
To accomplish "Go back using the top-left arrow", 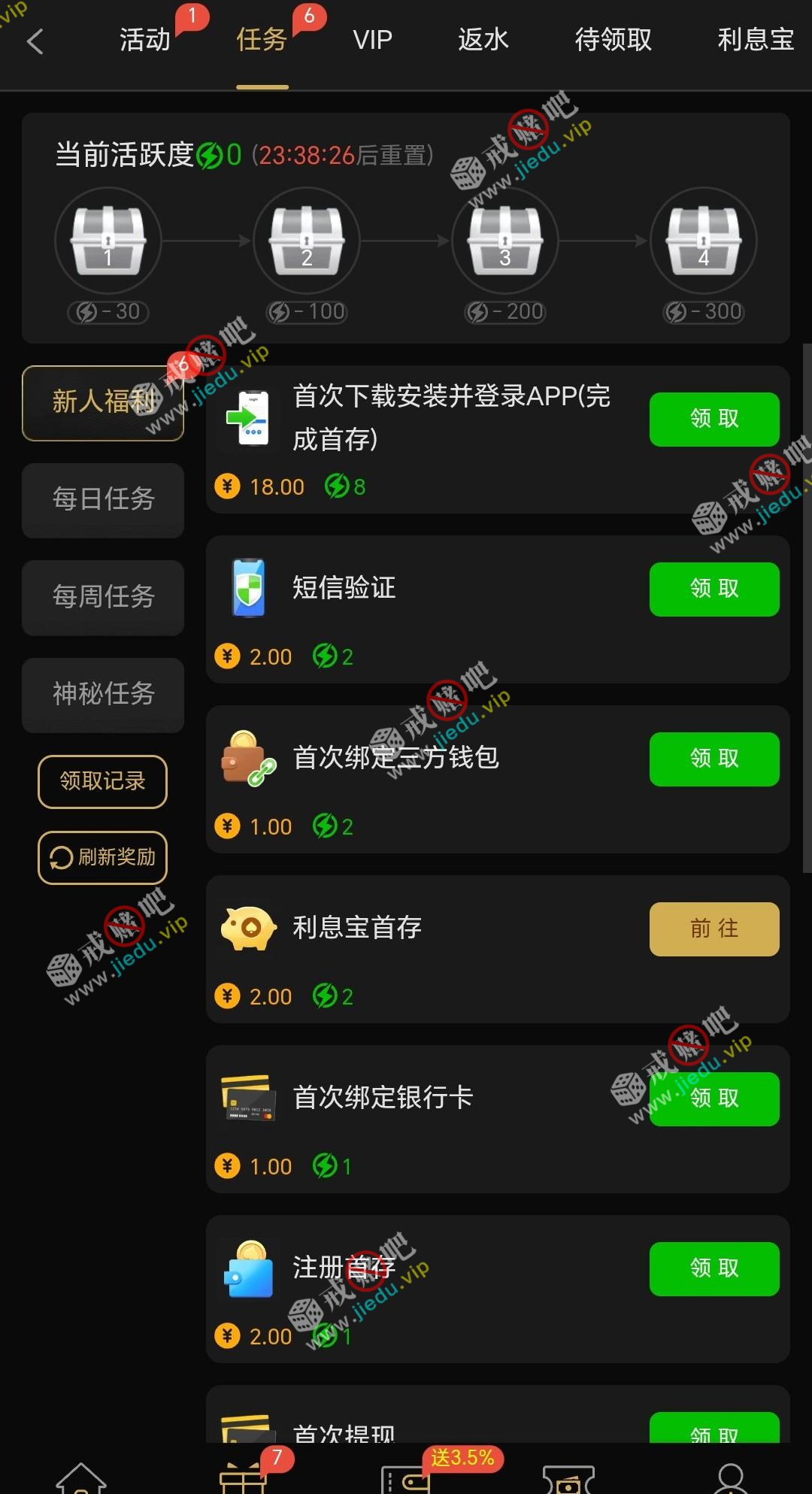I will (x=35, y=41).
